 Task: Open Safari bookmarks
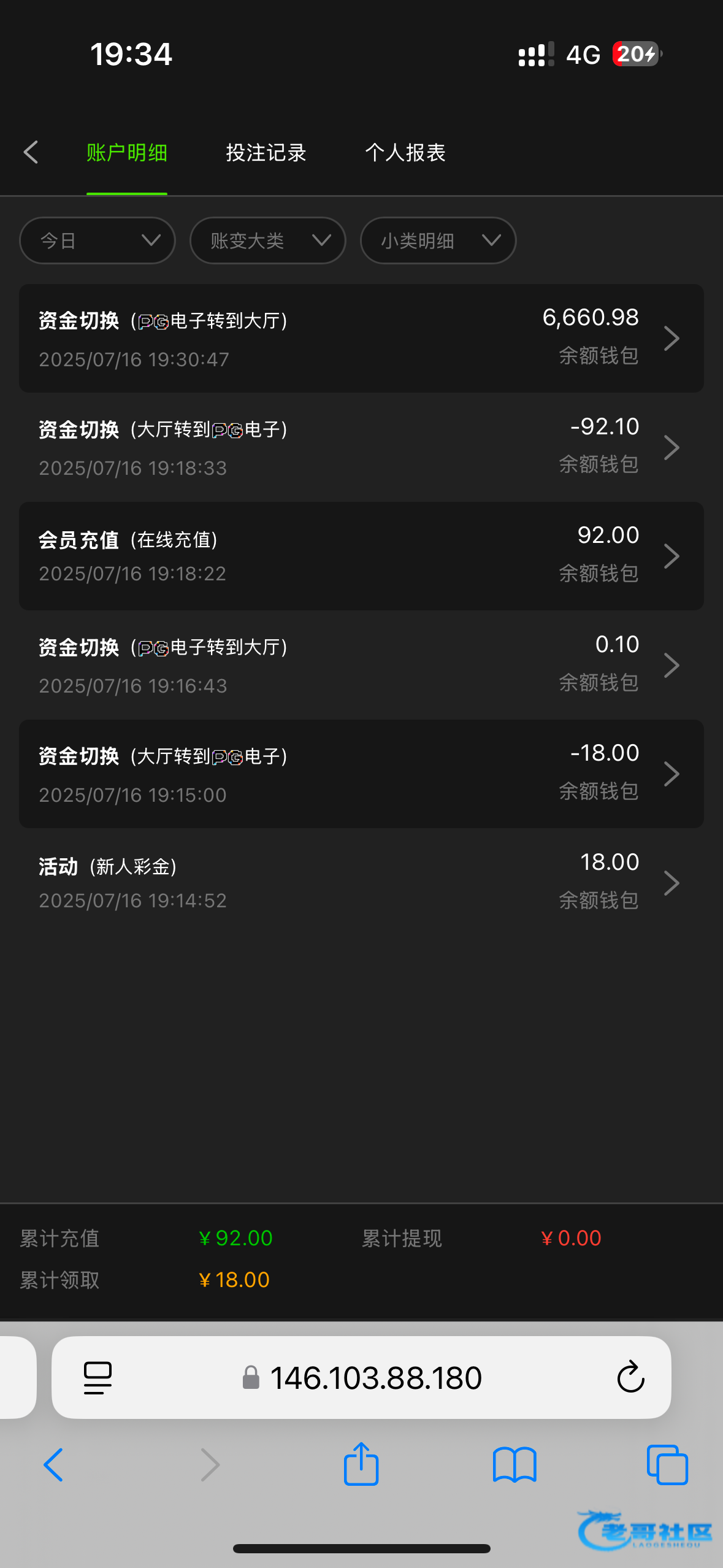coord(515,1464)
